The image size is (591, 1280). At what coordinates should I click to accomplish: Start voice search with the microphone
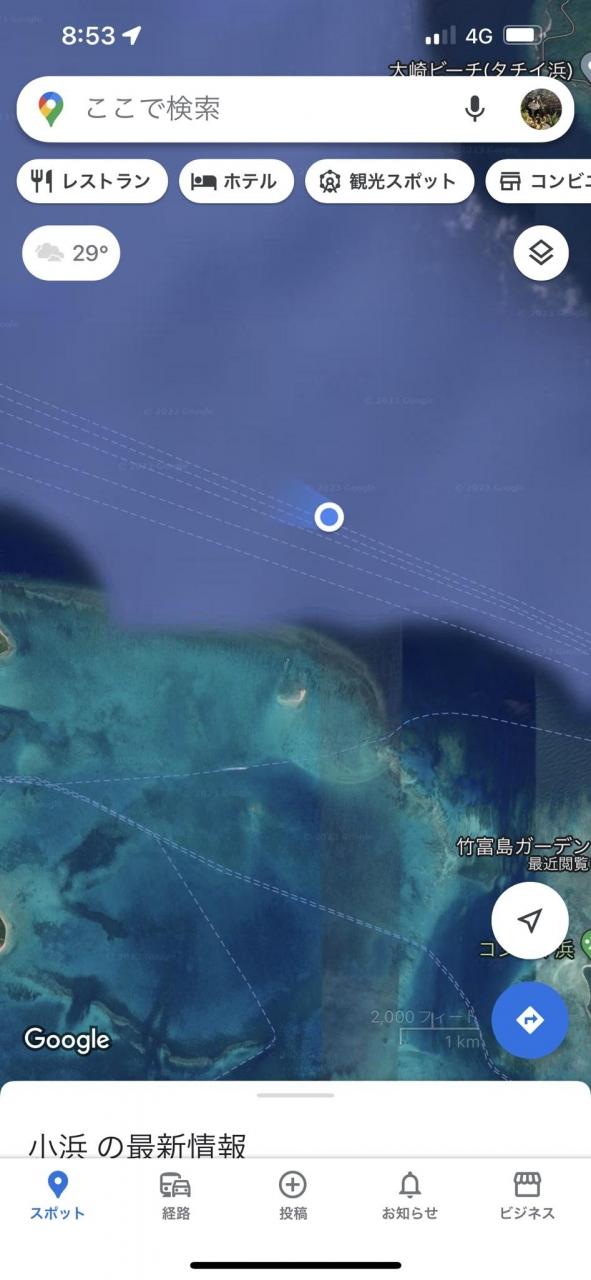coord(475,108)
